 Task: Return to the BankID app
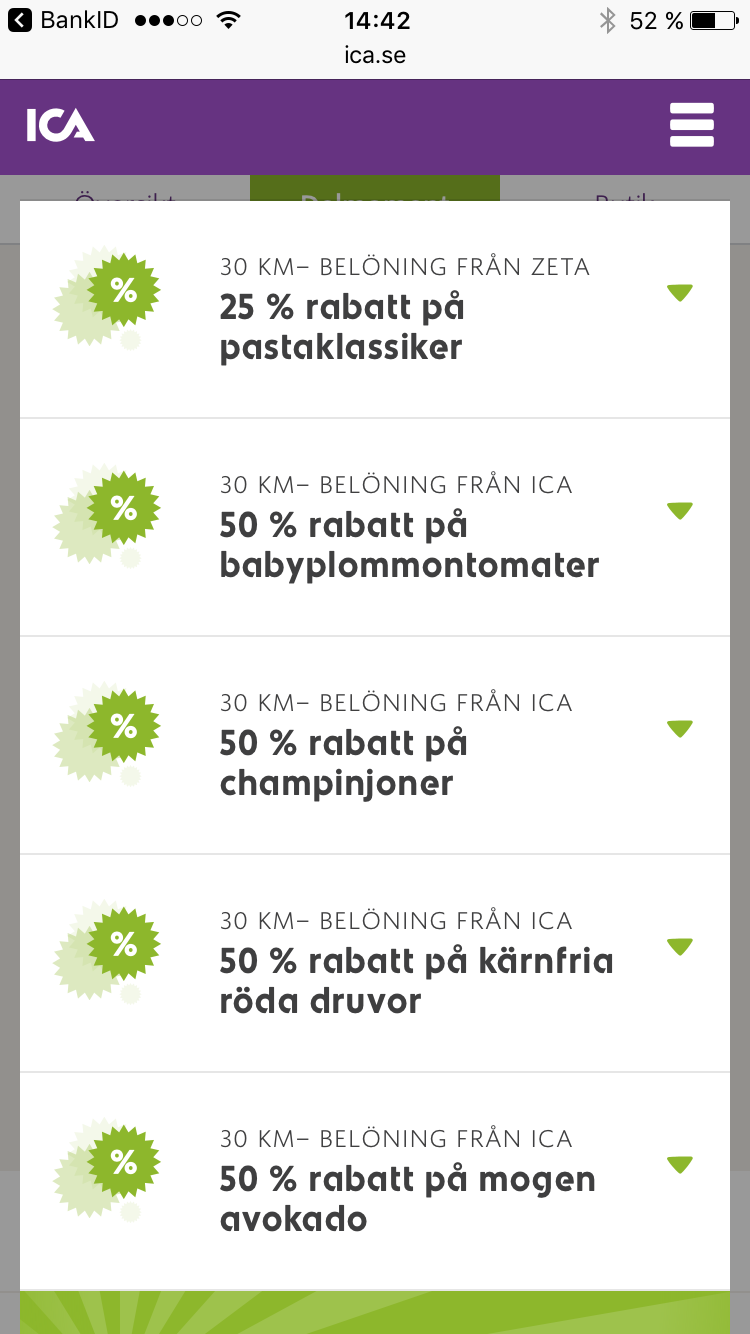pos(63,20)
